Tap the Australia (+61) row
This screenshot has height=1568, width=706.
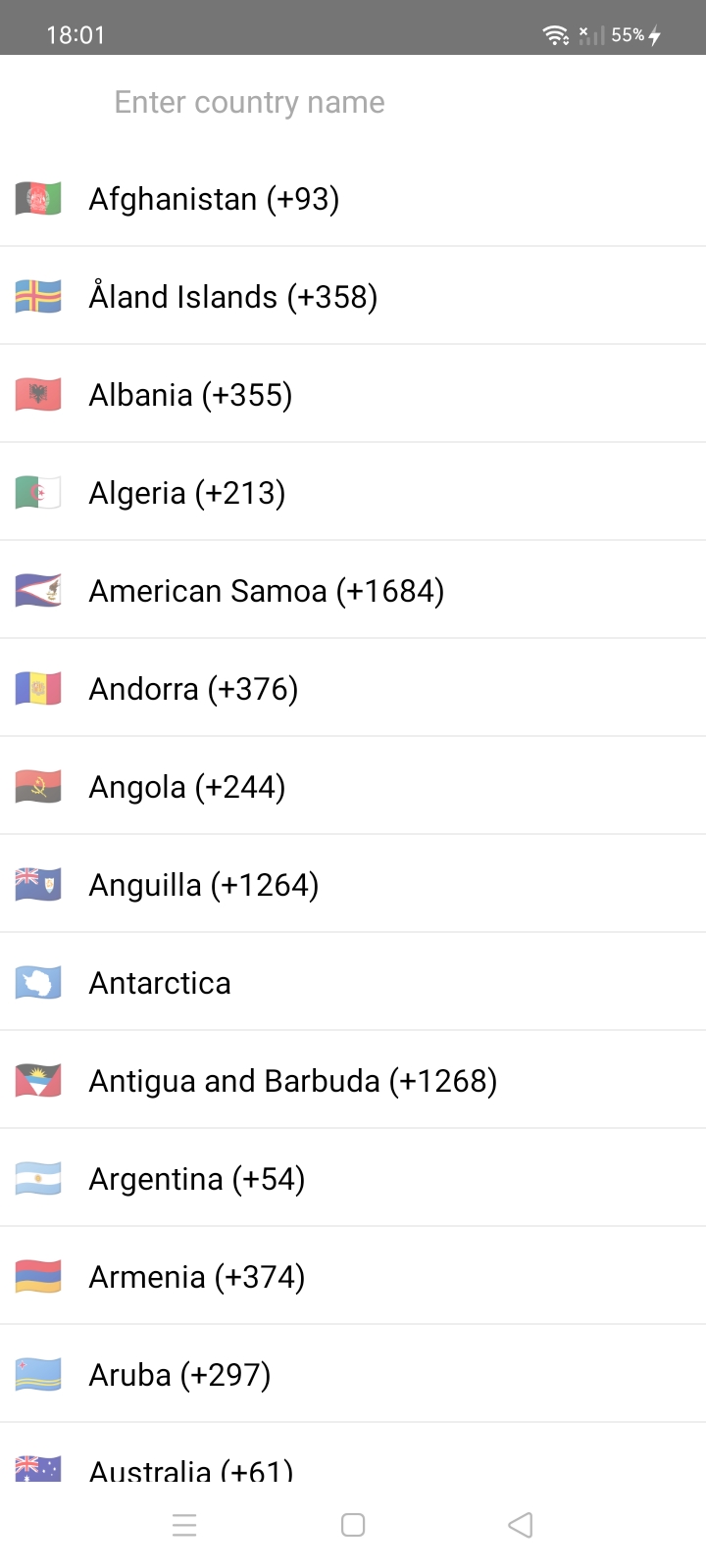click(x=190, y=1467)
